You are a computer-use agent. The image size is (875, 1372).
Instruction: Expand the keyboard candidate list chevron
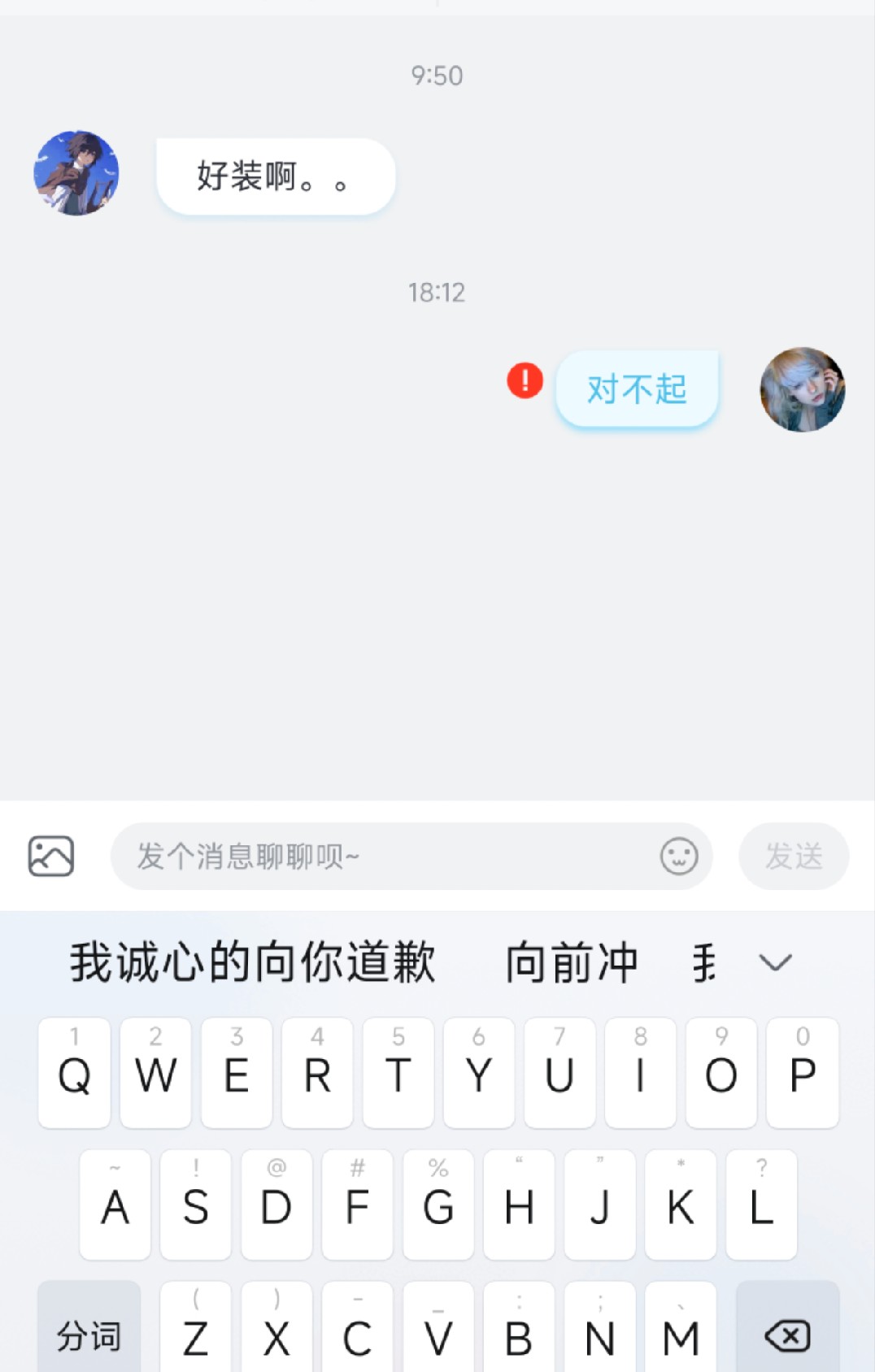point(775,963)
